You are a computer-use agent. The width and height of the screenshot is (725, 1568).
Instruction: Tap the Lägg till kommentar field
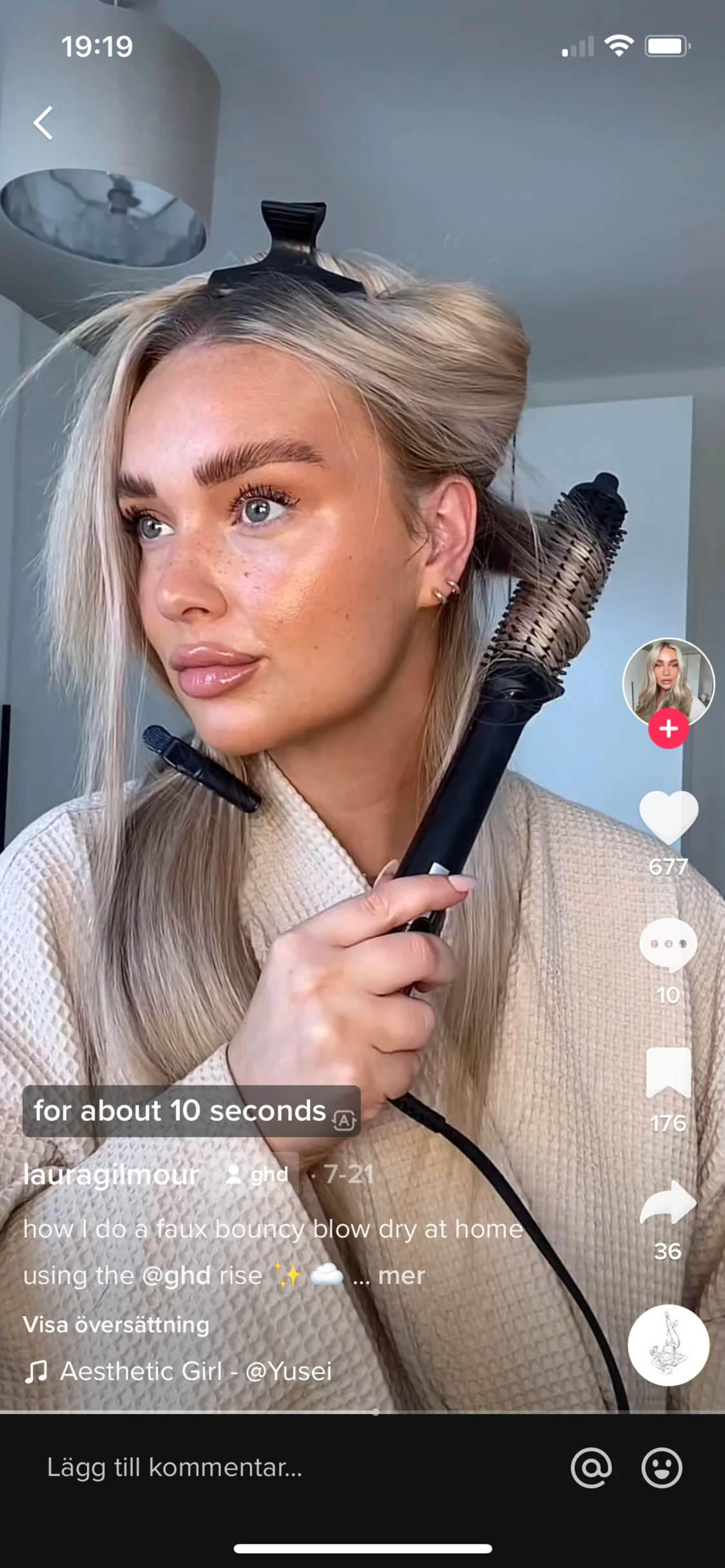tap(174, 1468)
